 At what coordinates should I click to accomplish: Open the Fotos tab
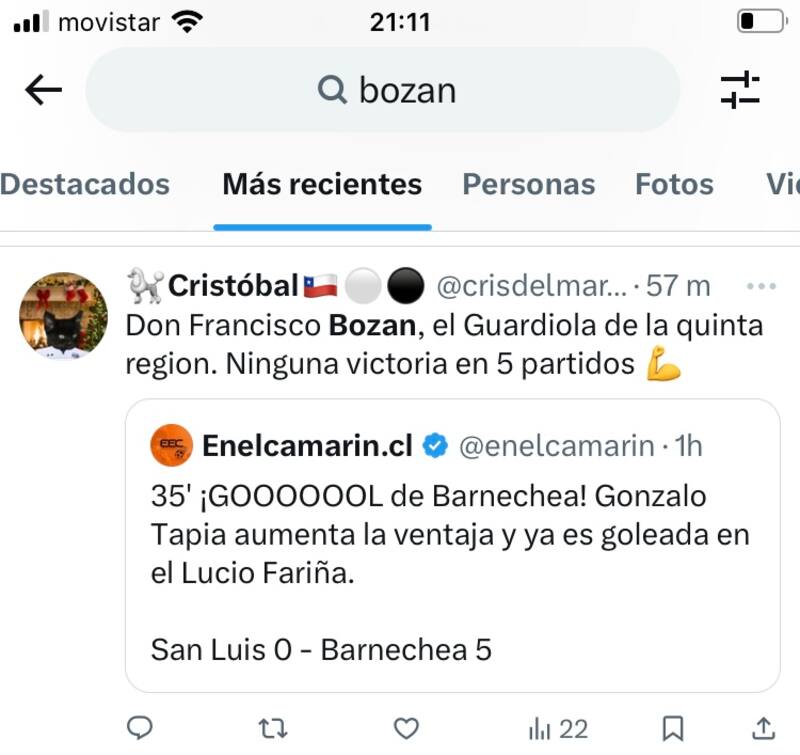674,184
